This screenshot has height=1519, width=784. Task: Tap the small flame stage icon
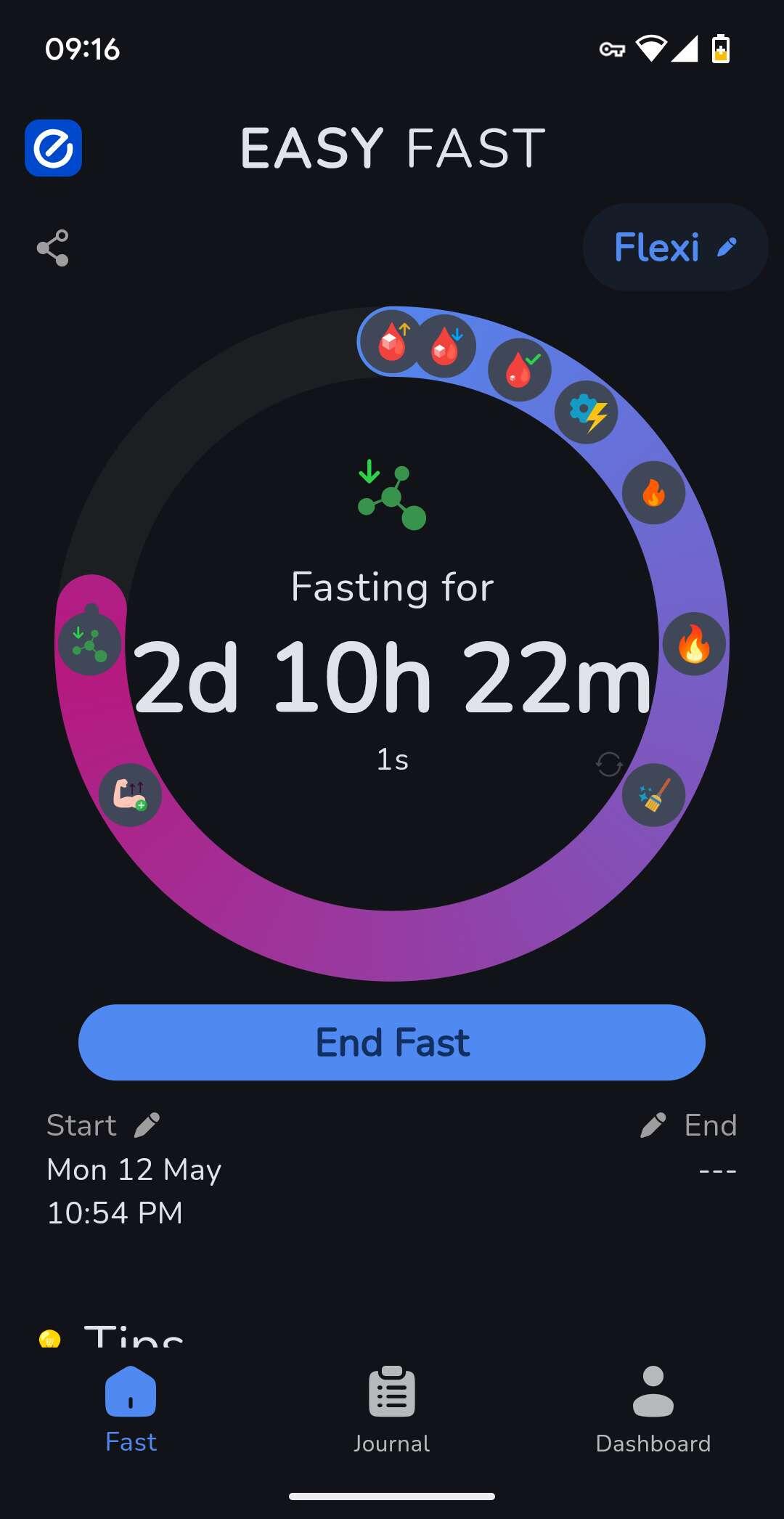(653, 493)
